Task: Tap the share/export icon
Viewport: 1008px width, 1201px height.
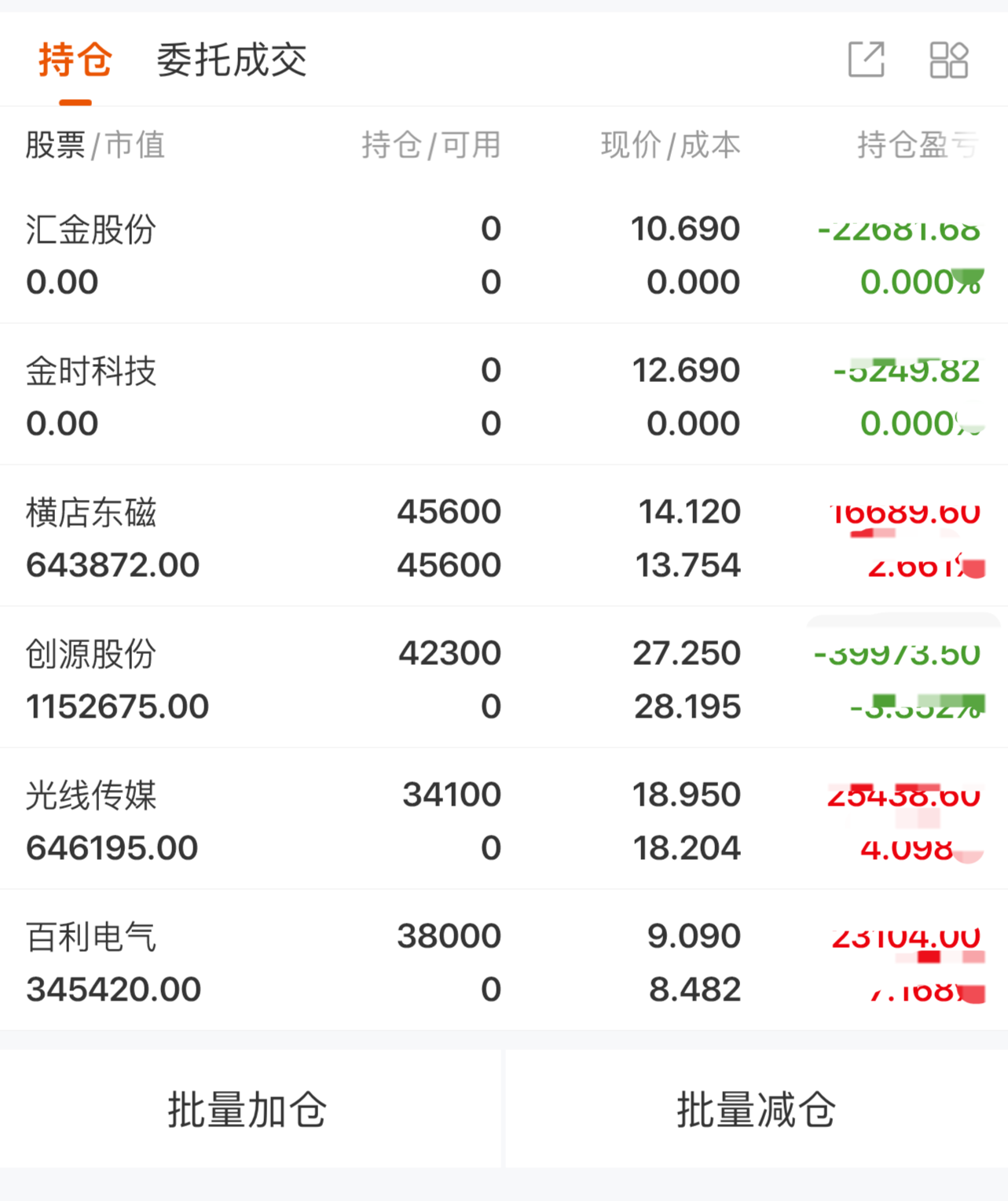Action: [867, 60]
